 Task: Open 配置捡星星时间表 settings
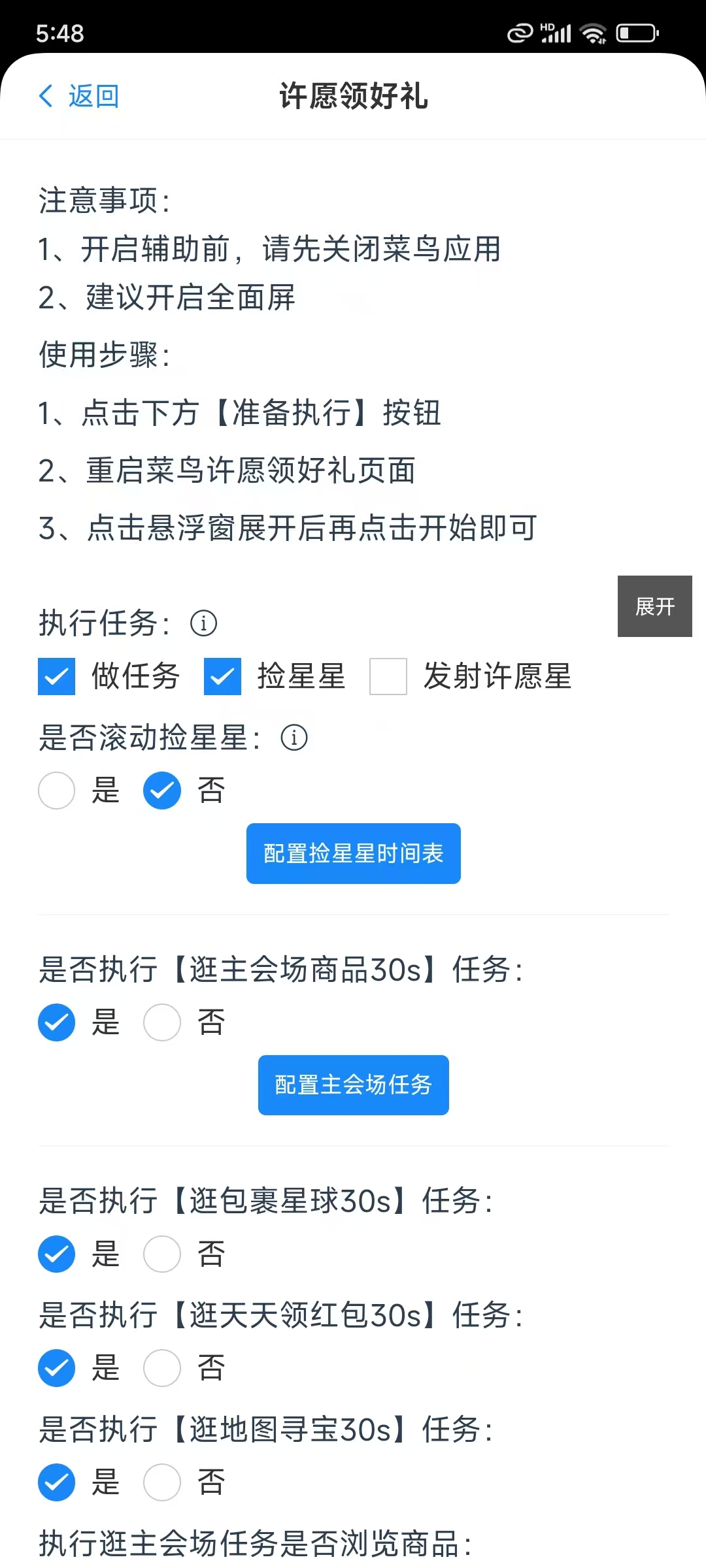point(353,853)
